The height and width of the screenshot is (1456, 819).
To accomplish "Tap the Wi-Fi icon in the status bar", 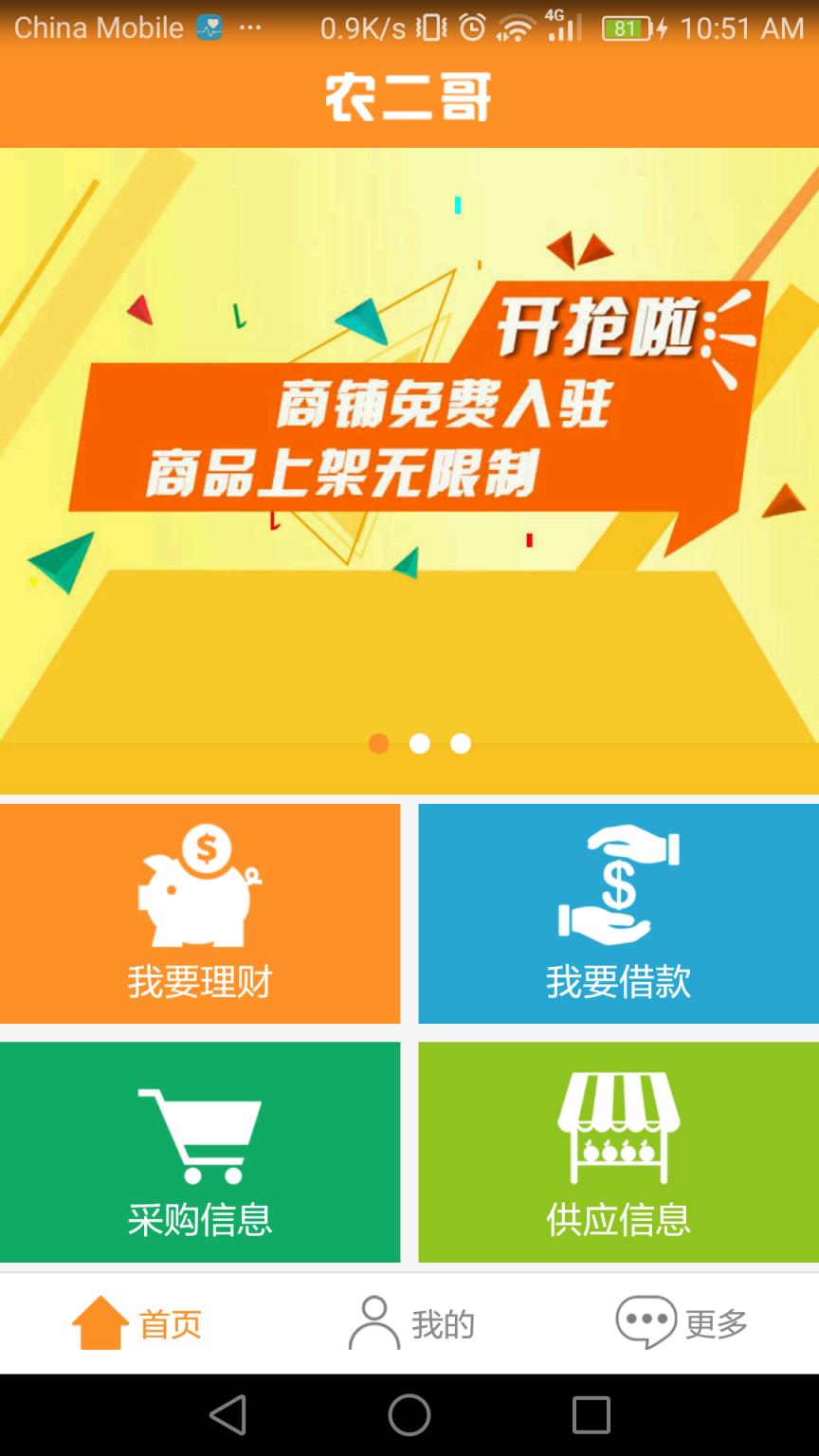I will pyautogui.click(x=517, y=27).
